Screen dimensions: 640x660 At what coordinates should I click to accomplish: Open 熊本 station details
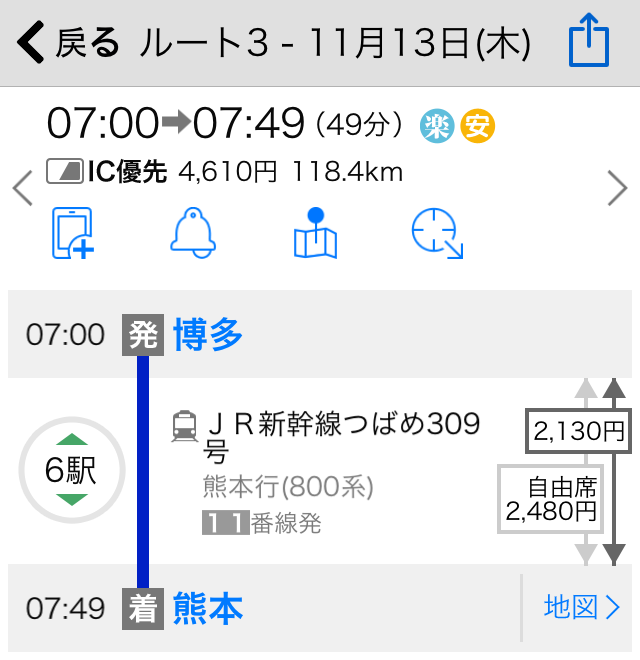coord(208,608)
